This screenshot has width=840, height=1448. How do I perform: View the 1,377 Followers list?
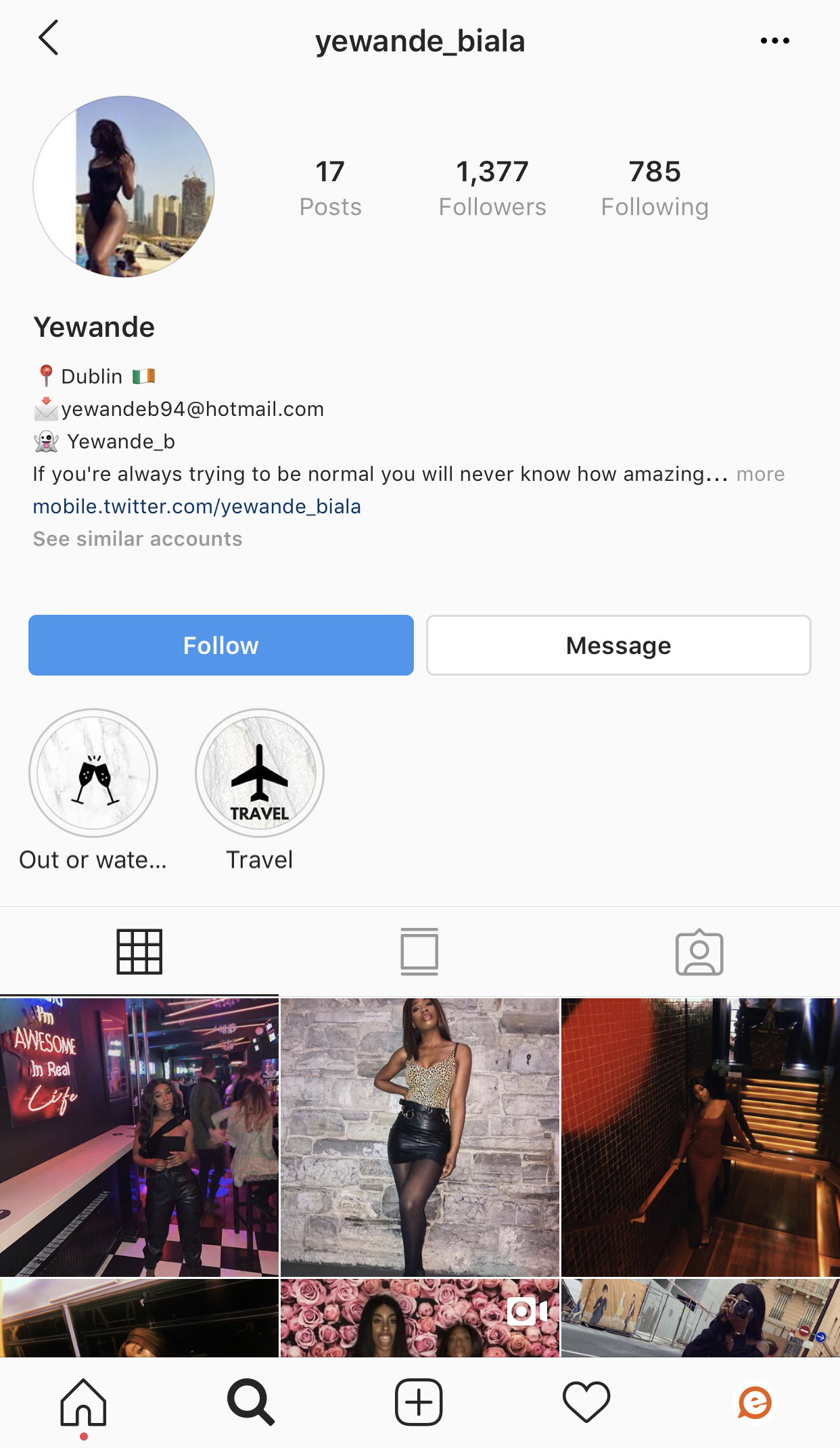coord(492,189)
